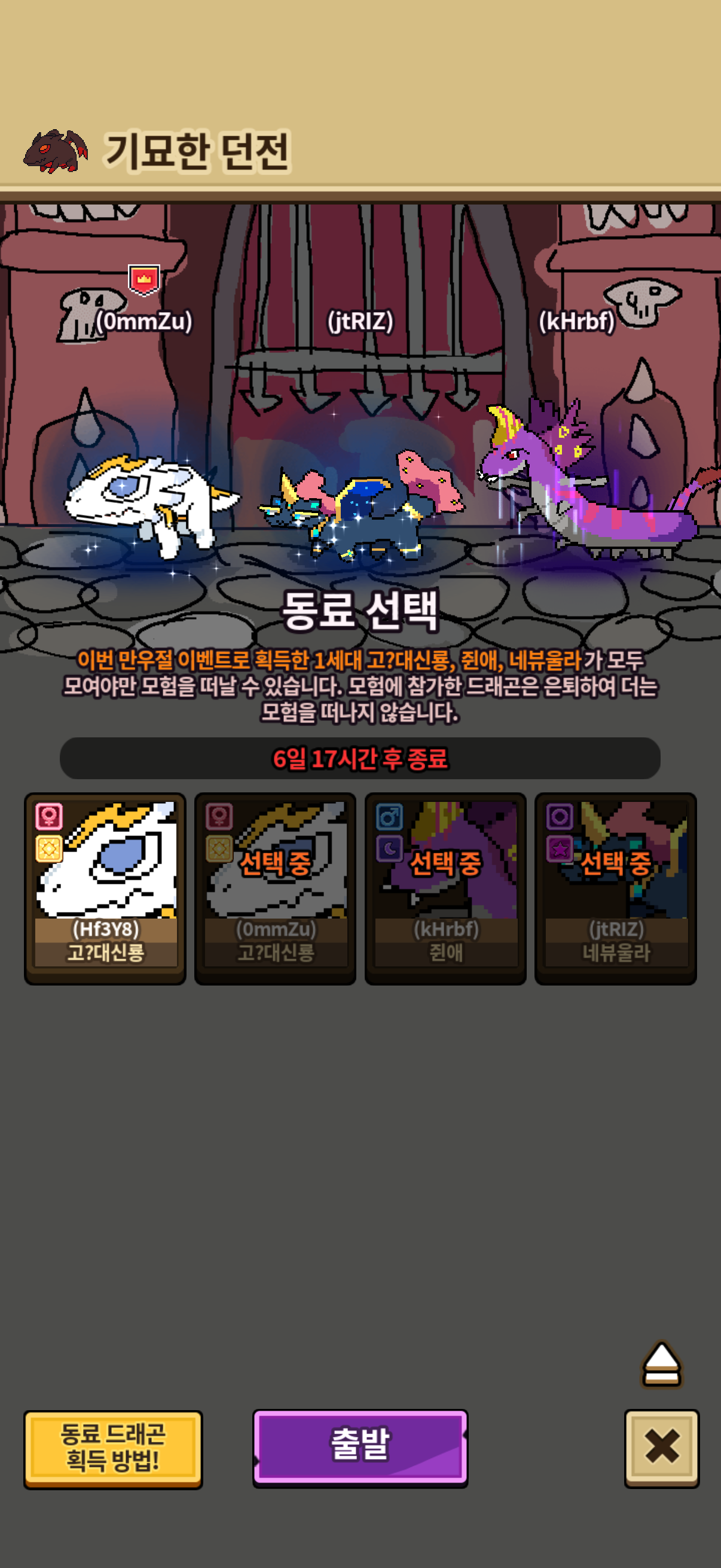Viewport: 721px width, 1568px height.
Task: Tap the selected (kHrbf) 쥔애 card
Action: [x=445, y=887]
